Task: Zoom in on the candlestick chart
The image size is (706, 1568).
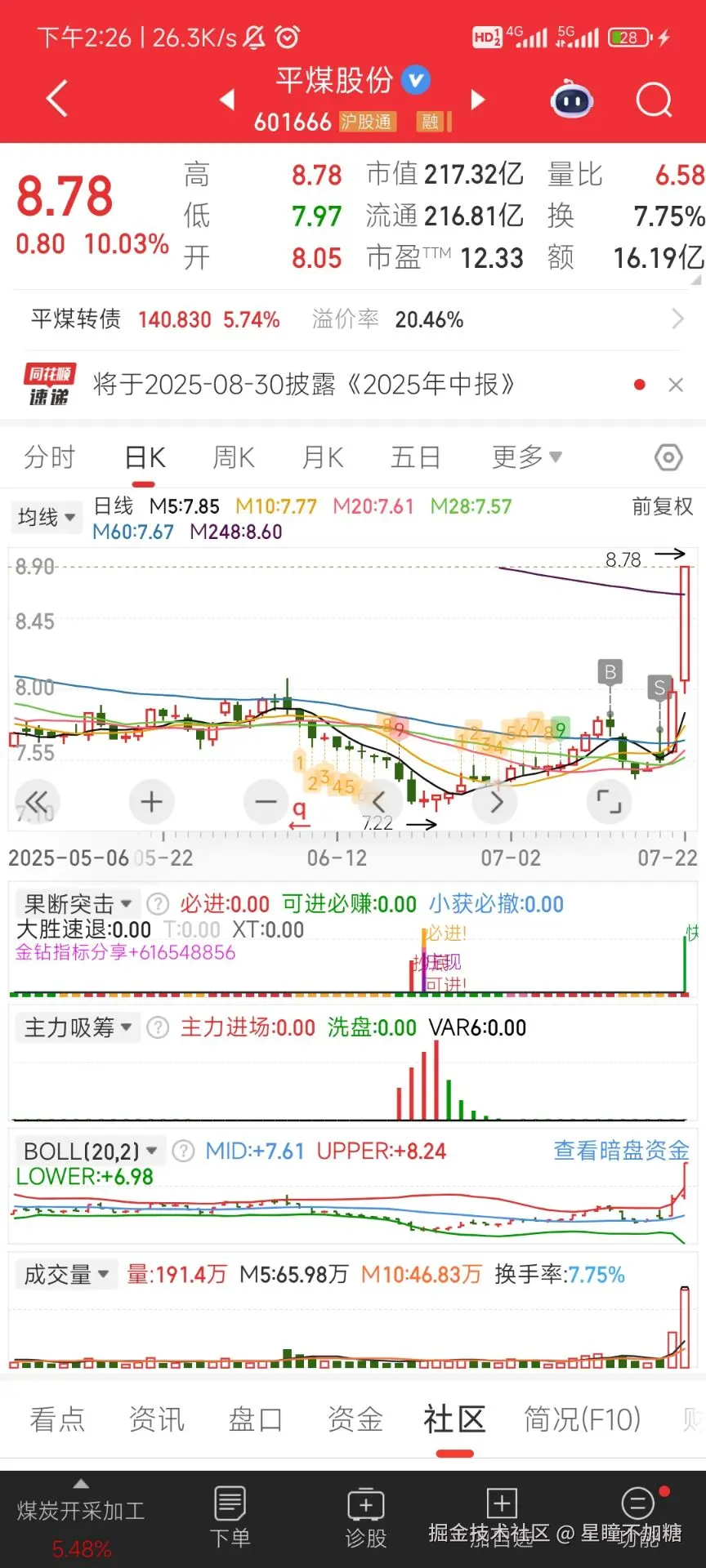Action: click(x=151, y=802)
